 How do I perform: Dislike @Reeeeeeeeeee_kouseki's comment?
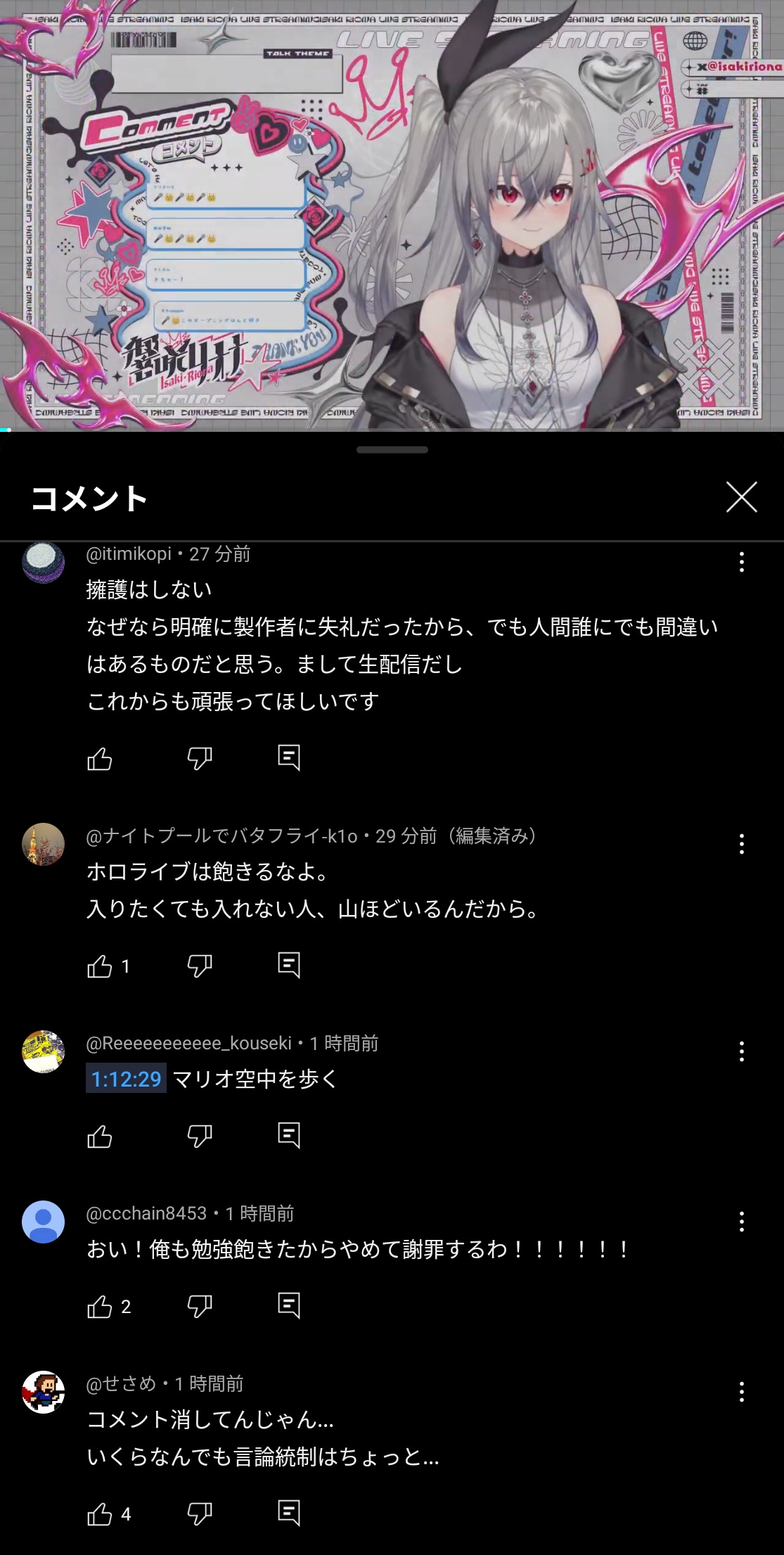pos(200,1137)
